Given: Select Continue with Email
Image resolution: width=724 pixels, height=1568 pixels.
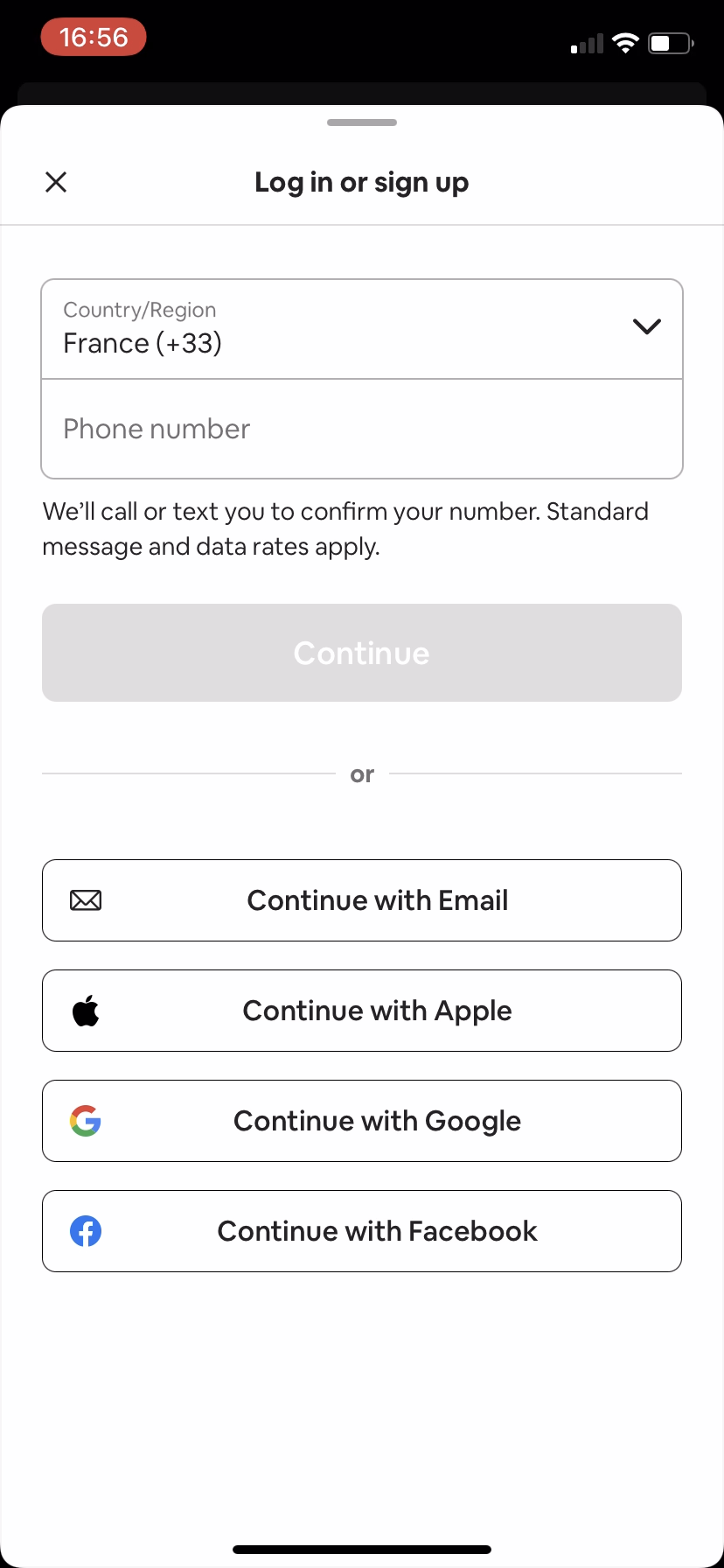Looking at the screenshot, I should (362, 899).
